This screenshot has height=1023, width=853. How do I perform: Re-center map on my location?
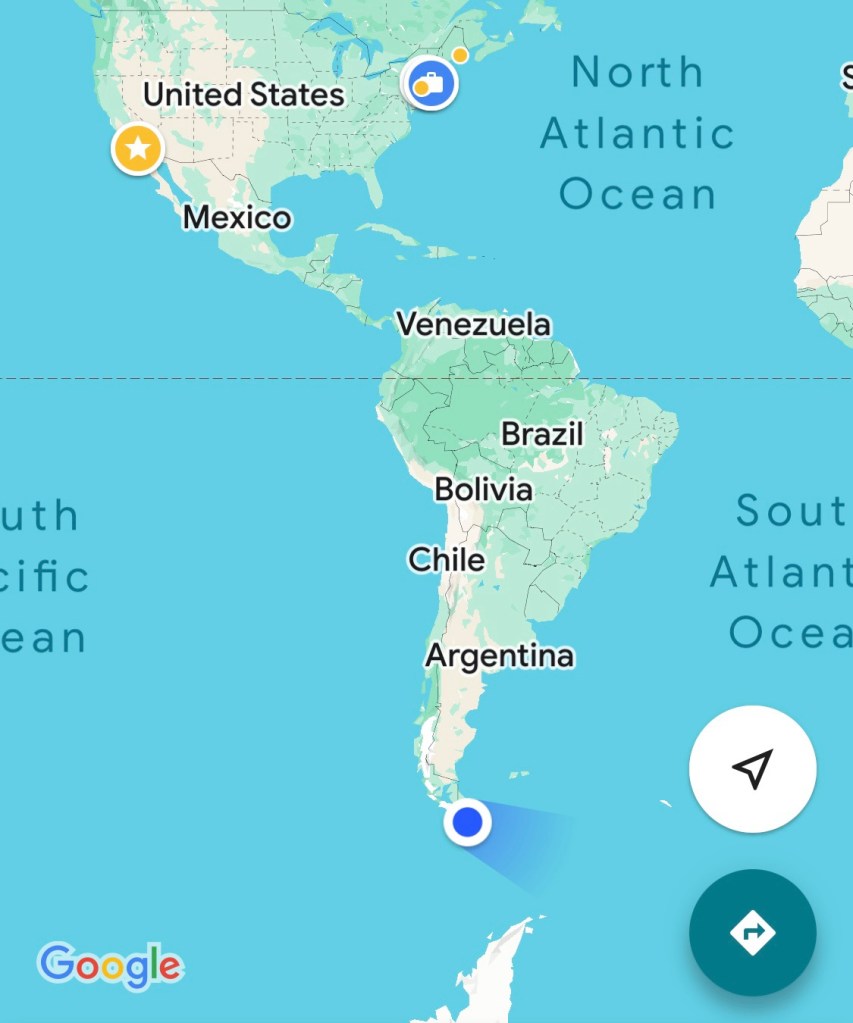[x=752, y=768]
